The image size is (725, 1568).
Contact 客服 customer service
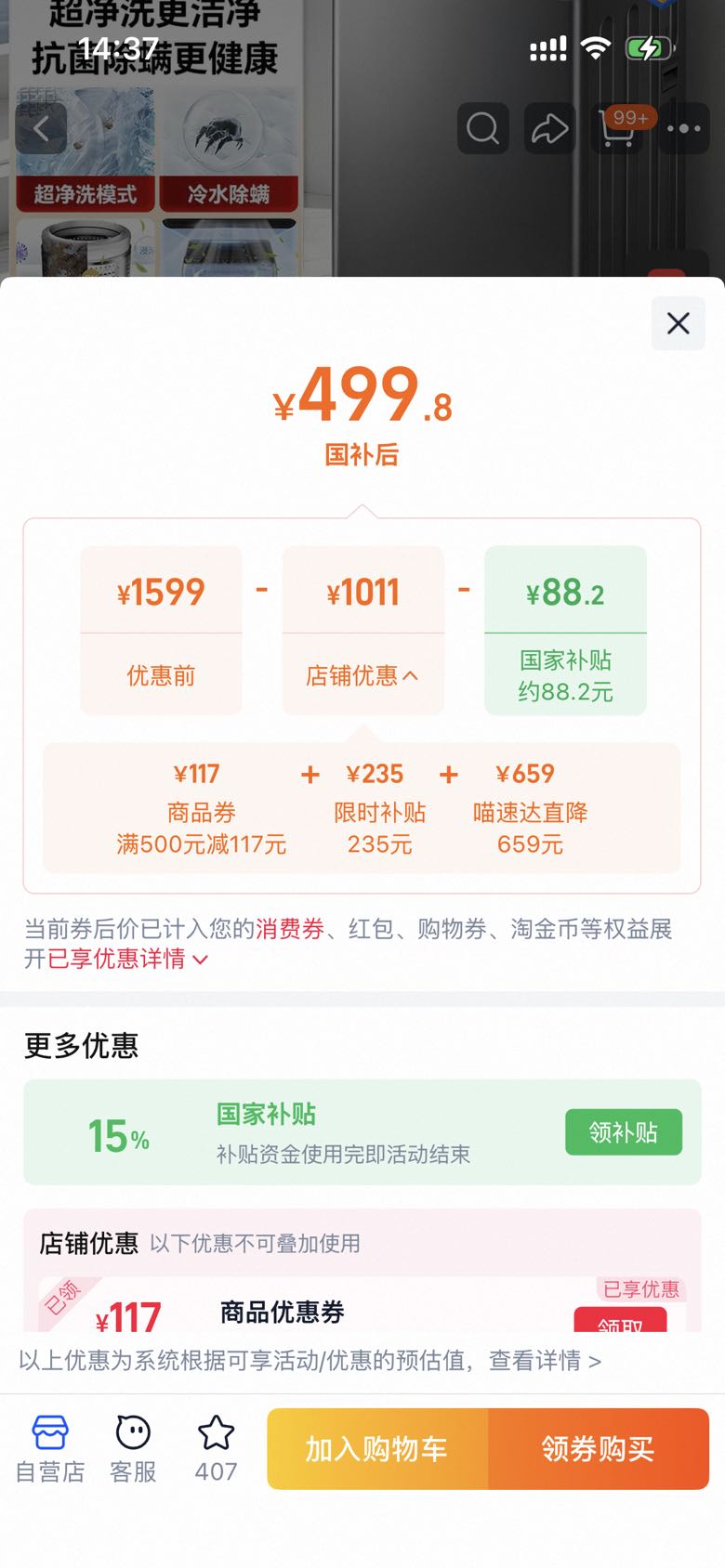(133, 1449)
